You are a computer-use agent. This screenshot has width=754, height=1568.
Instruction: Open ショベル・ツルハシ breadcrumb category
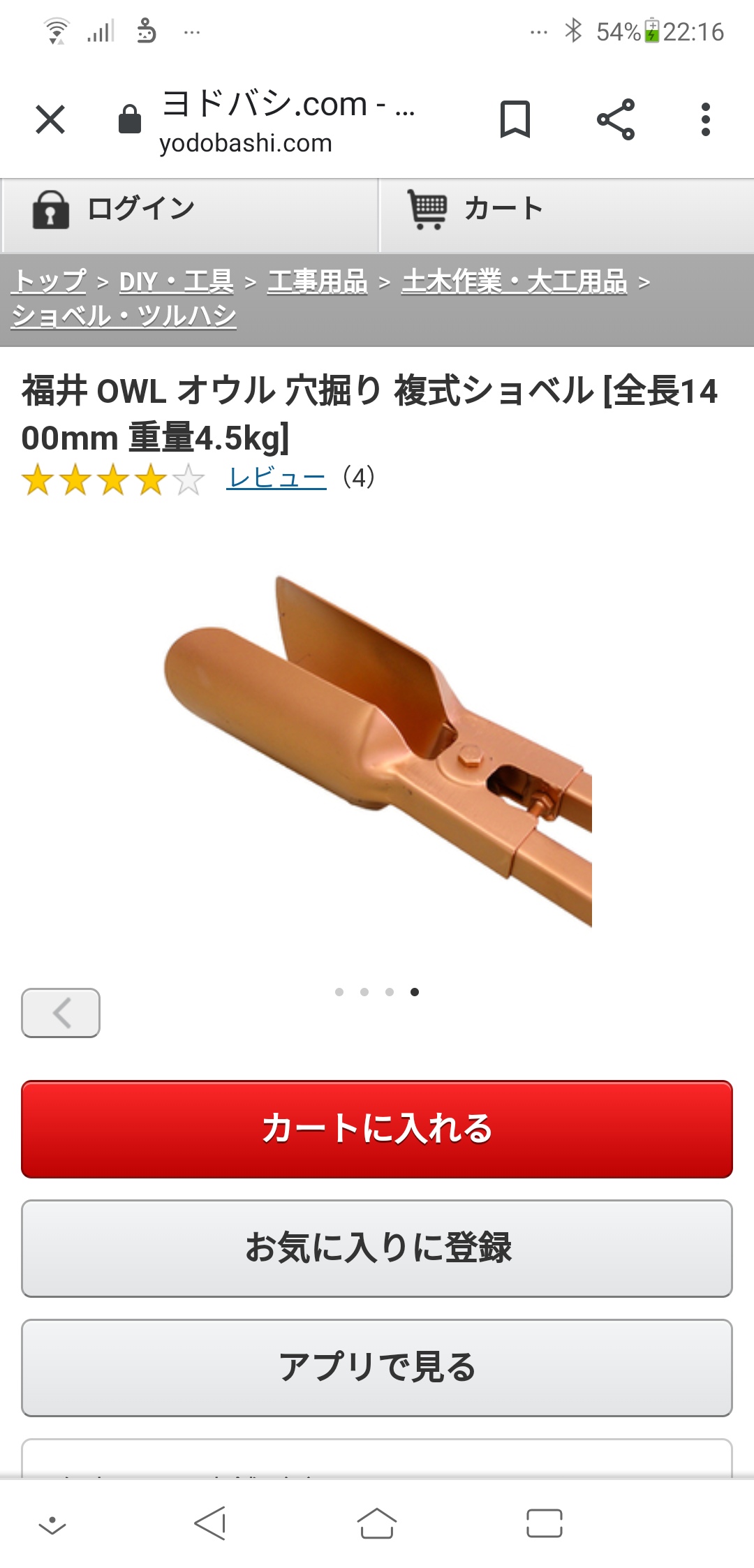124,316
